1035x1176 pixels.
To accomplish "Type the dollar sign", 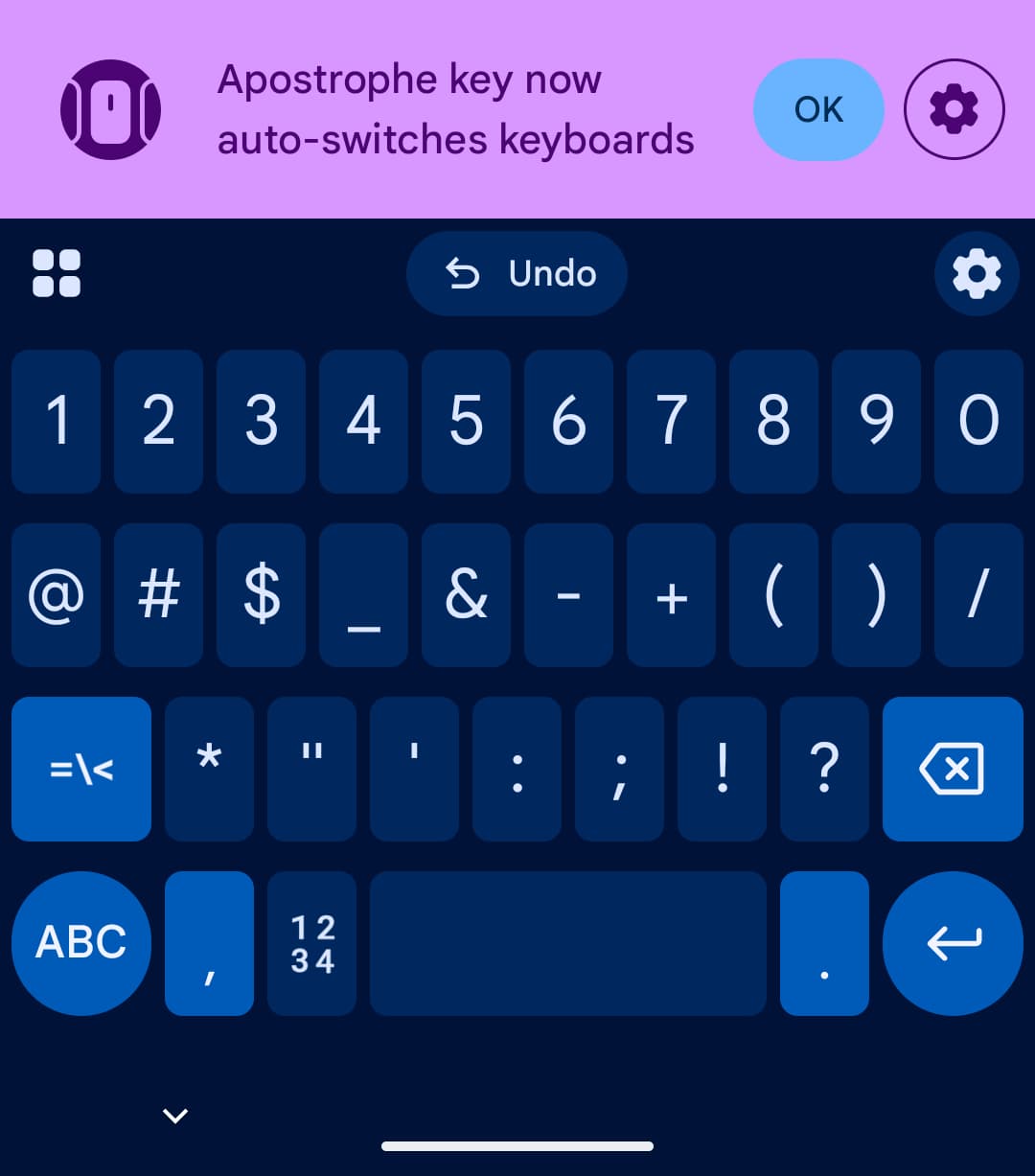I will click(x=261, y=594).
